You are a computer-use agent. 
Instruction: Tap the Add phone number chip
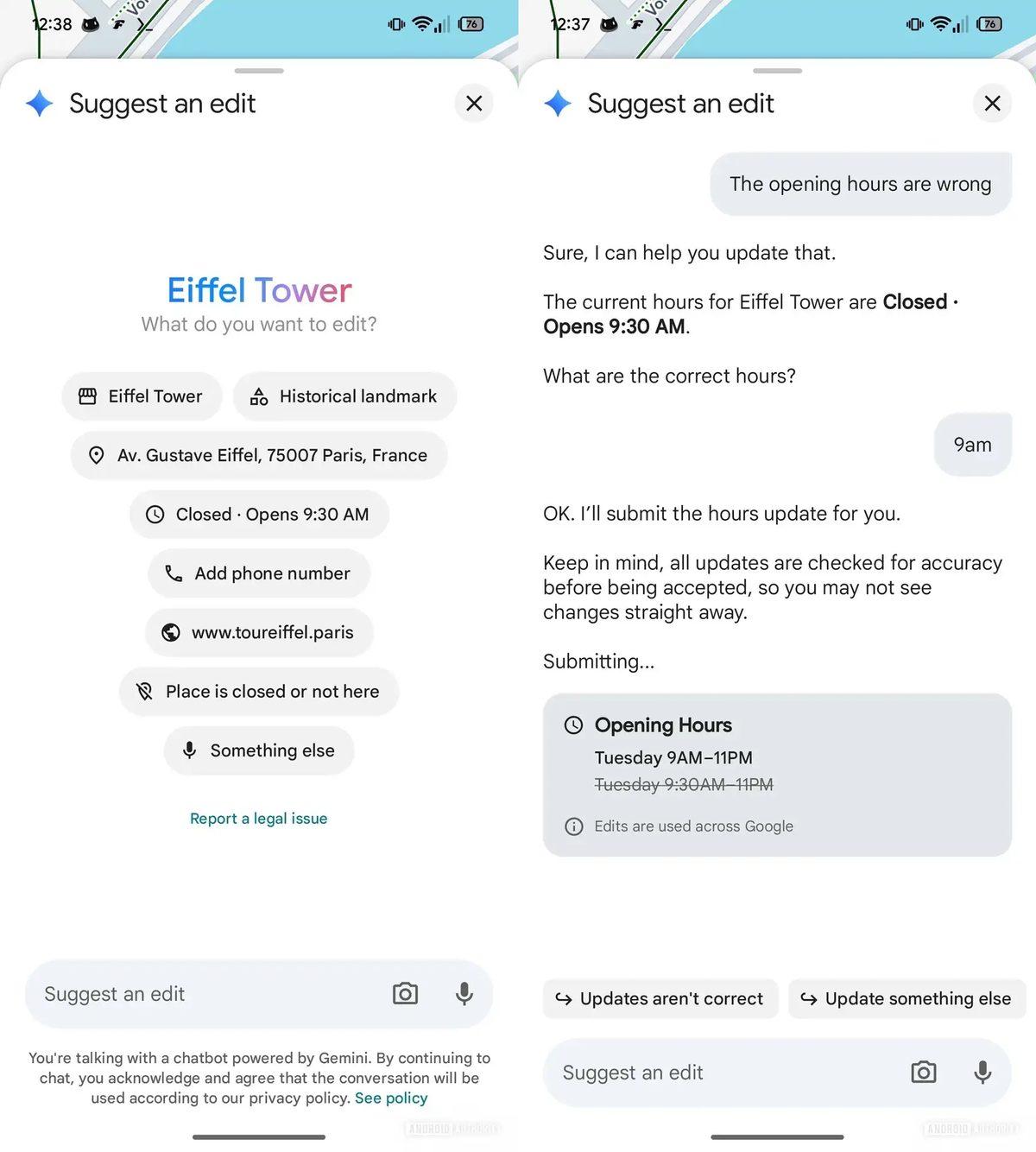[259, 573]
